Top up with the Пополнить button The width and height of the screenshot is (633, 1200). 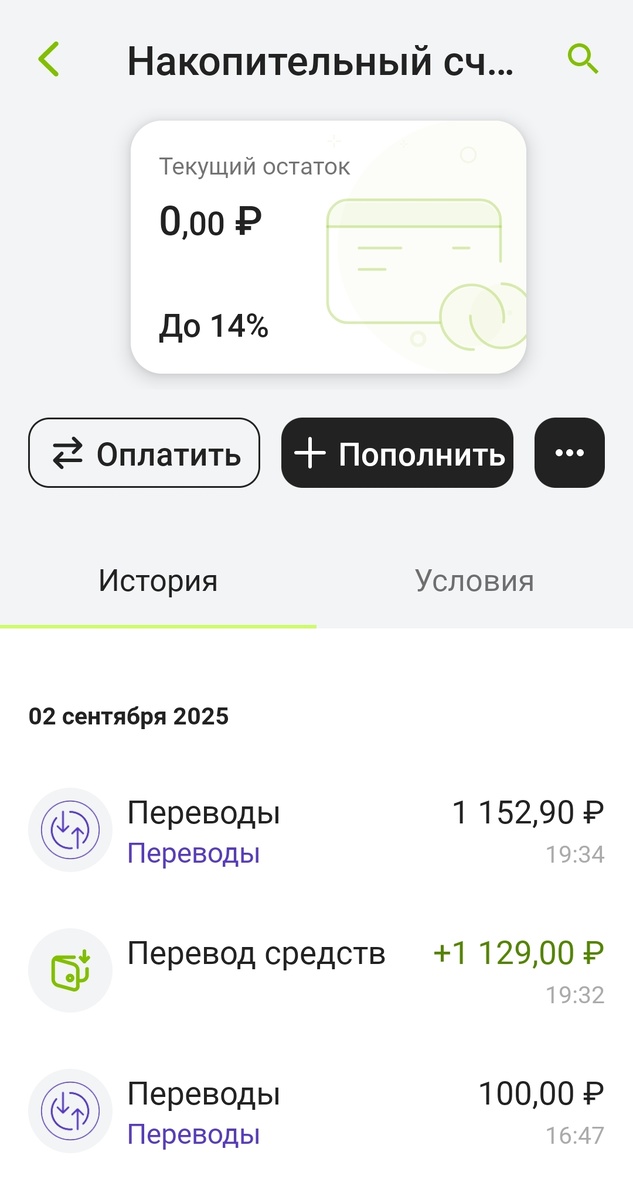tap(397, 453)
